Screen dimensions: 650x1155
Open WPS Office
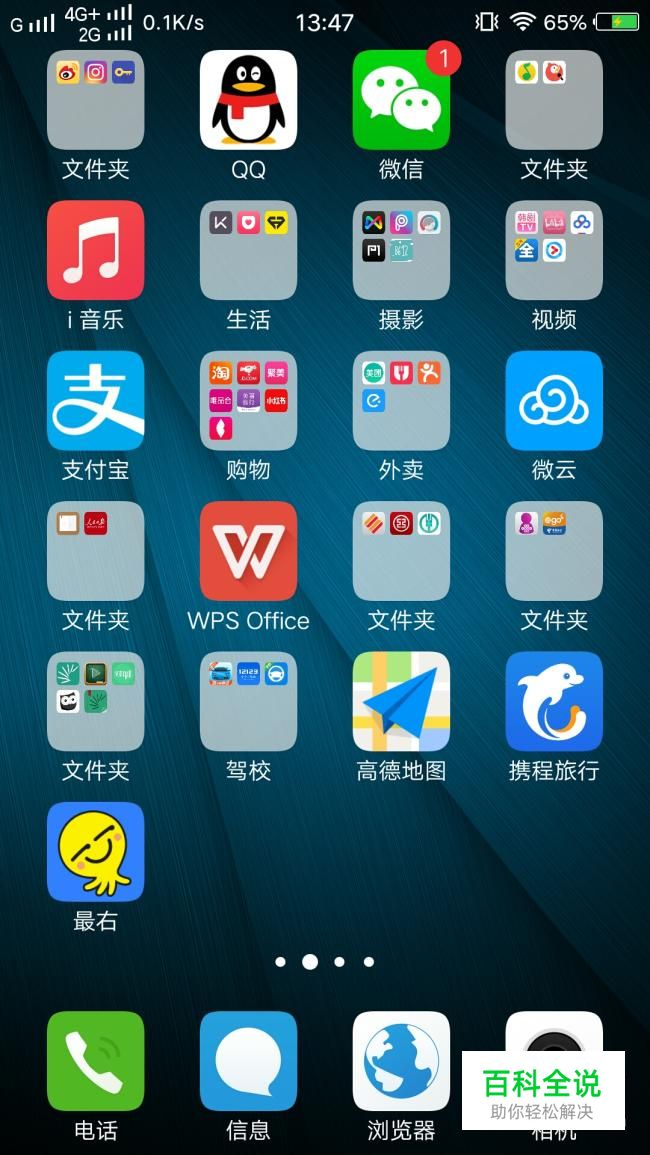pos(248,551)
